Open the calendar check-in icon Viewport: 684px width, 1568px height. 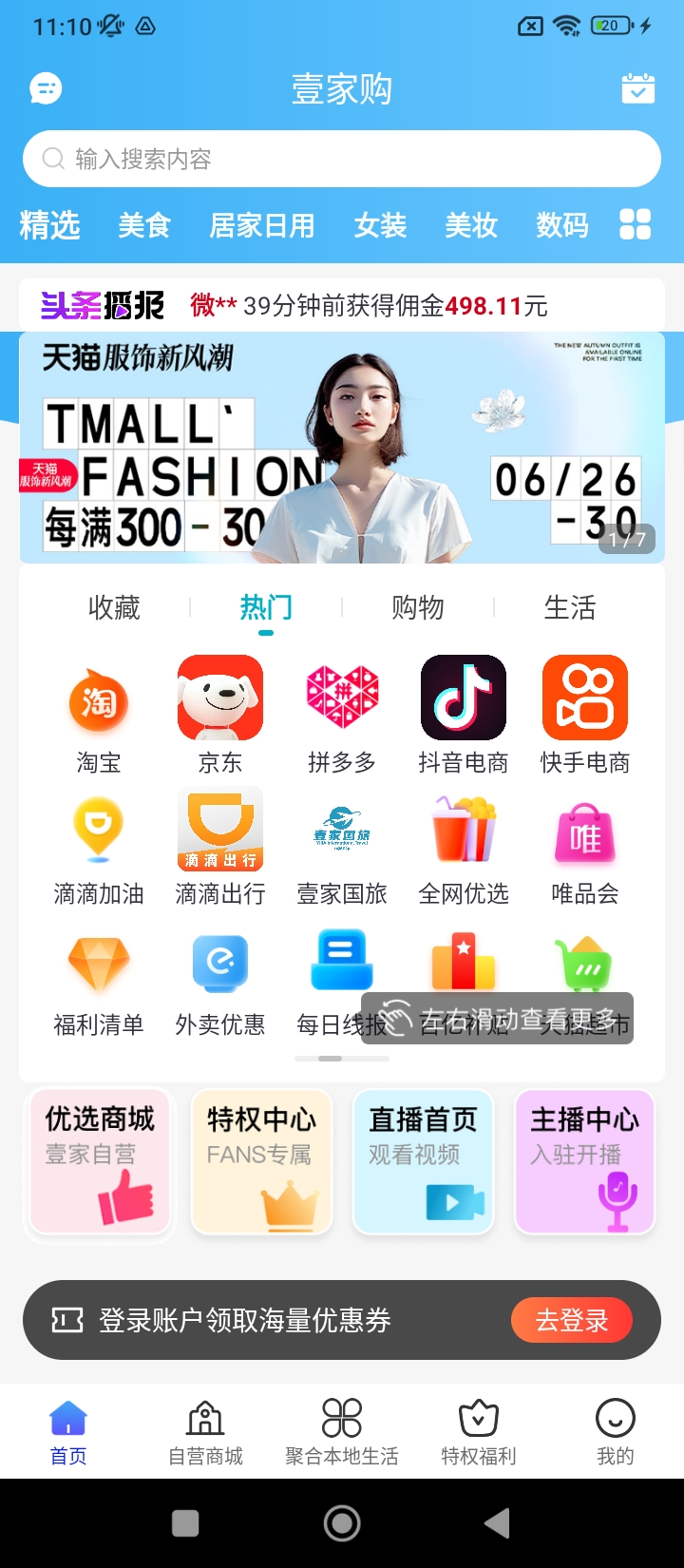(638, 88)
